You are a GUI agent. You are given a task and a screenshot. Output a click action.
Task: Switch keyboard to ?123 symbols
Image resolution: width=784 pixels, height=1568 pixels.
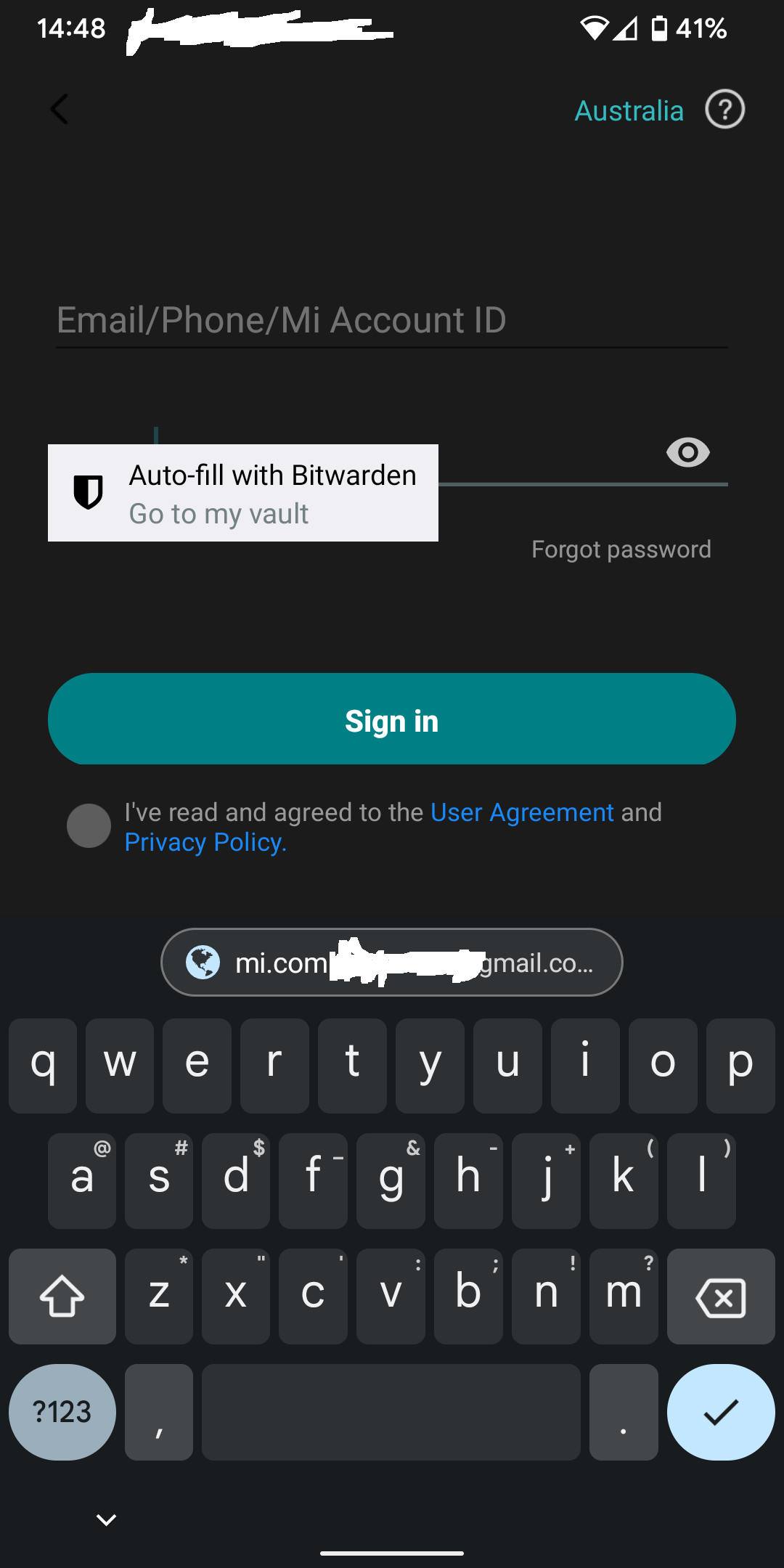62,1412
